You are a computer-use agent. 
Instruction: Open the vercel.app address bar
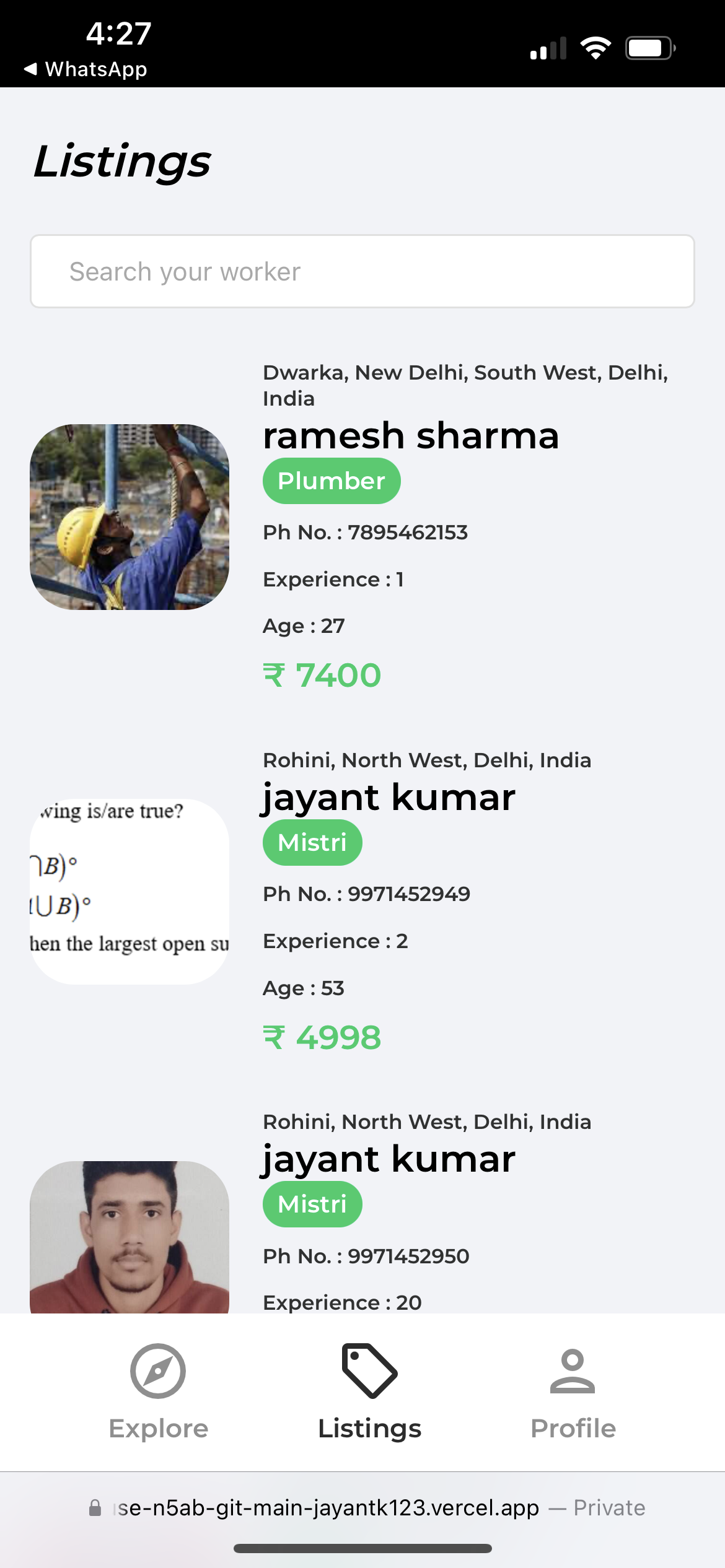tap(325, 1508)
